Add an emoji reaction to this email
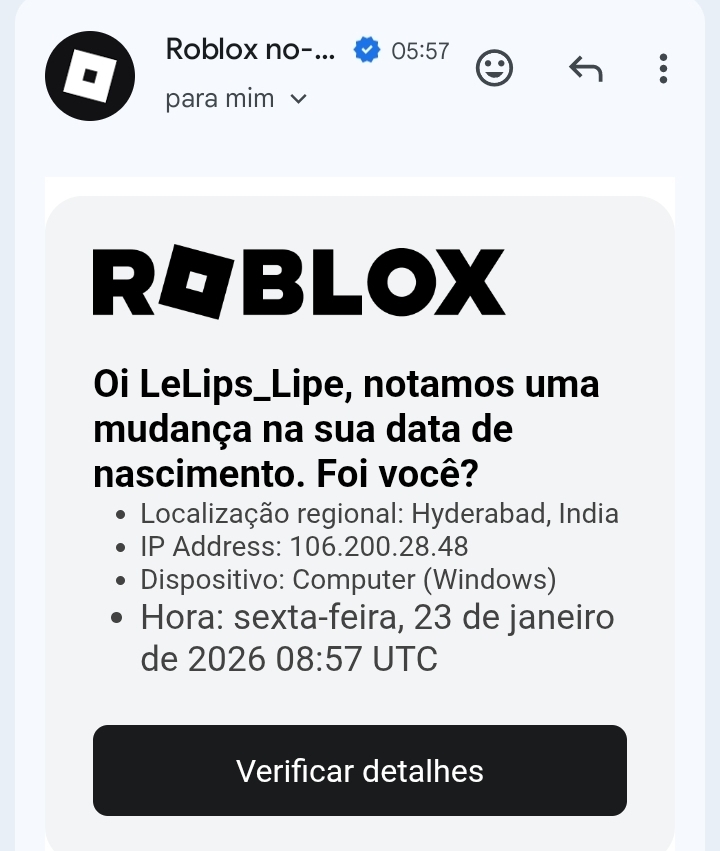The image size is (720, 851). (494, 68)
